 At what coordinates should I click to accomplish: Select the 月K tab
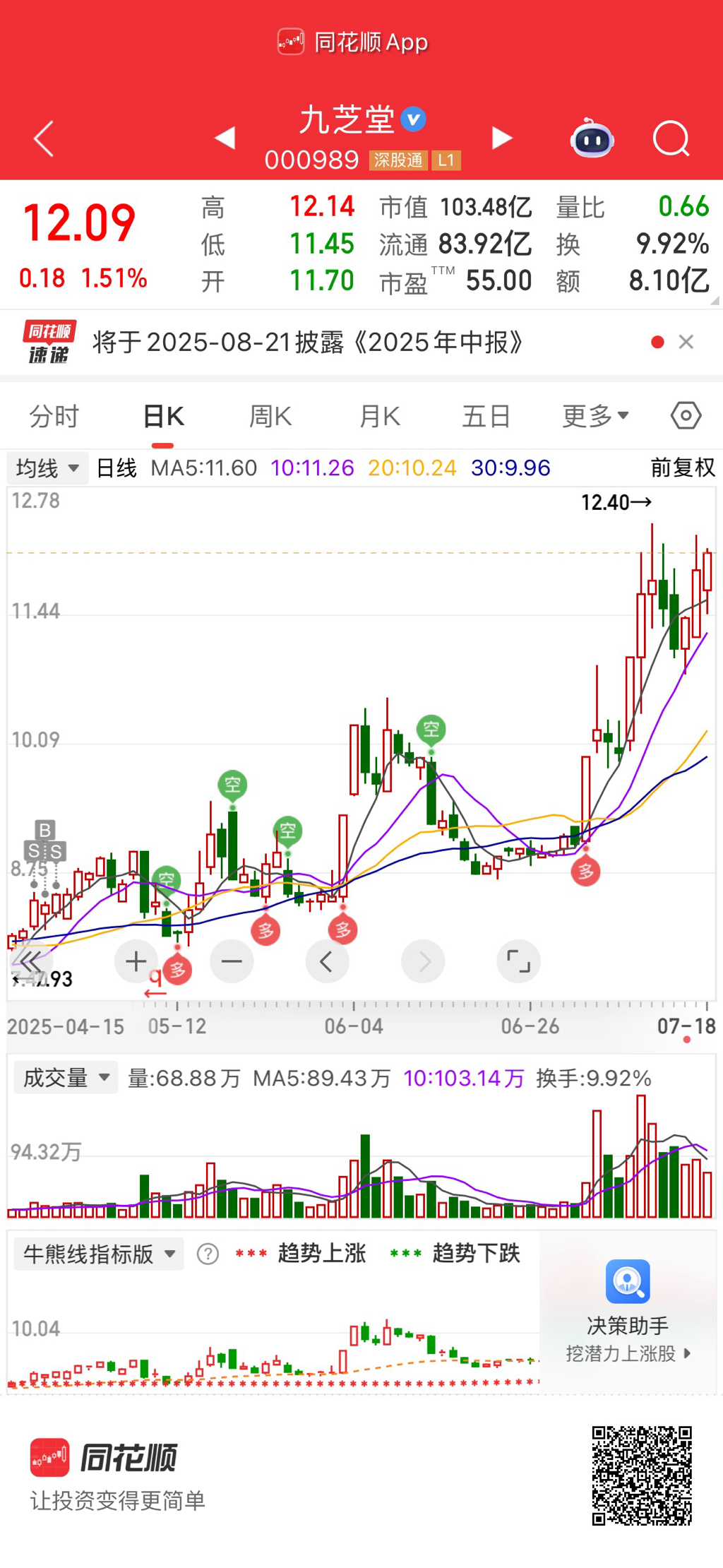[x=379, y=417]
